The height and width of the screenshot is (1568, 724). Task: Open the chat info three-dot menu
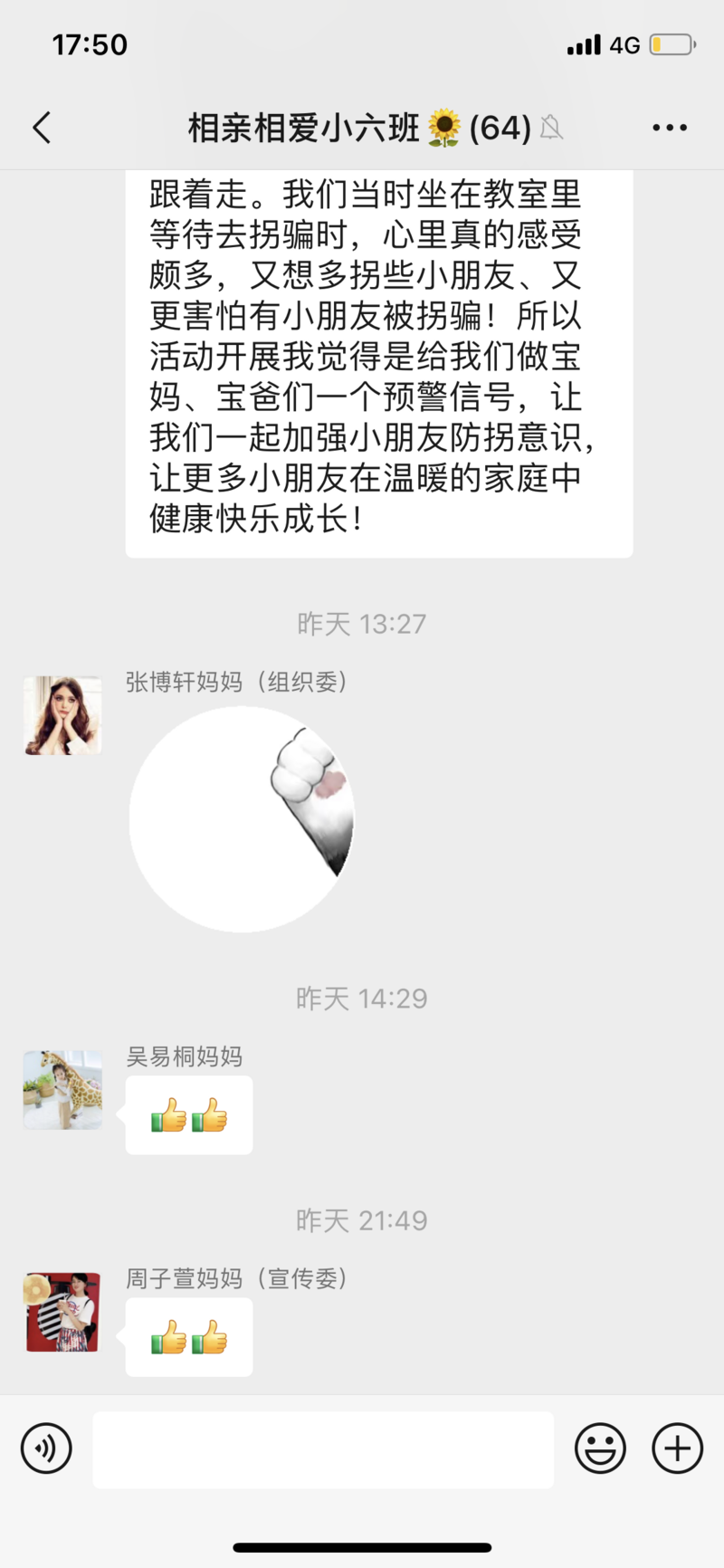670,128
